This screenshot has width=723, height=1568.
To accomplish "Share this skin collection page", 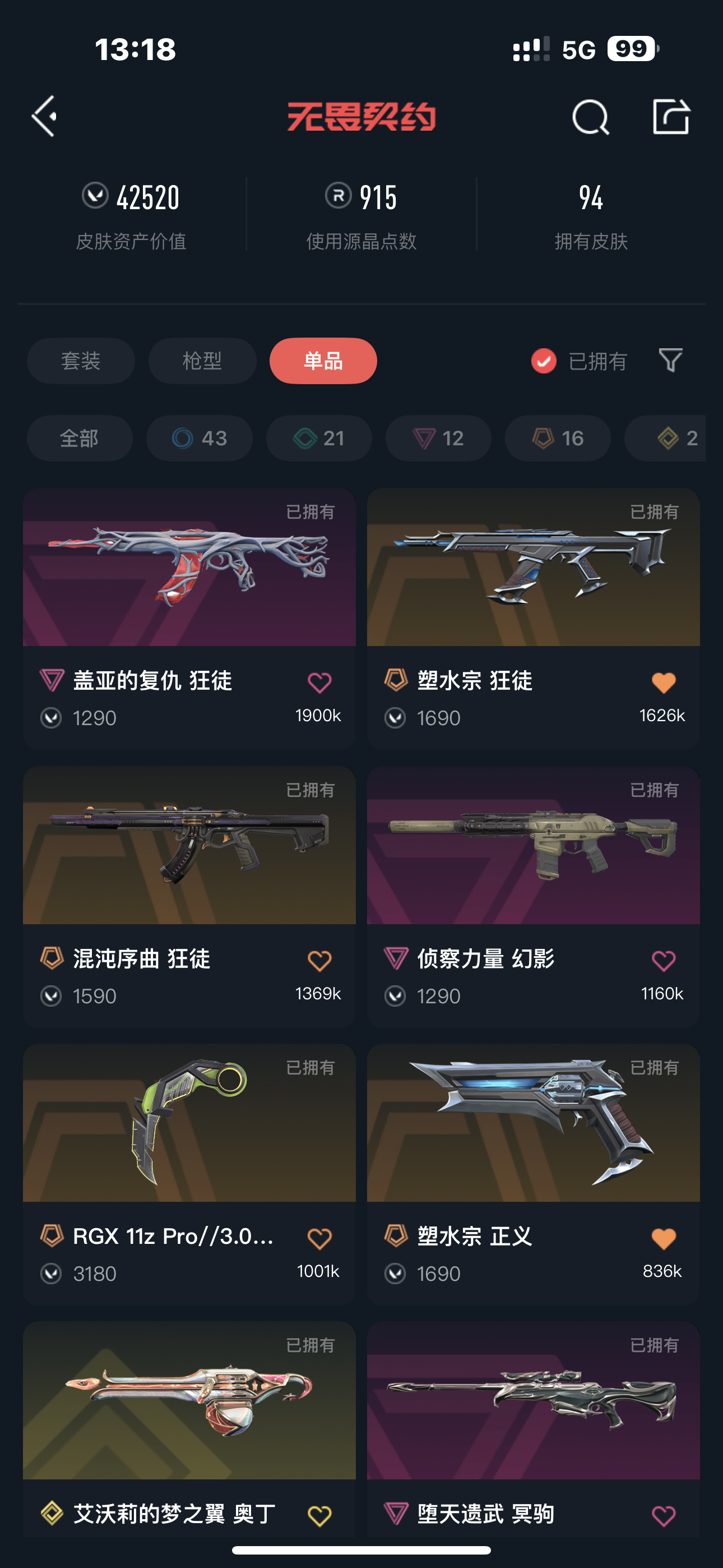I will pyautogui.click(x=670, y=116).
